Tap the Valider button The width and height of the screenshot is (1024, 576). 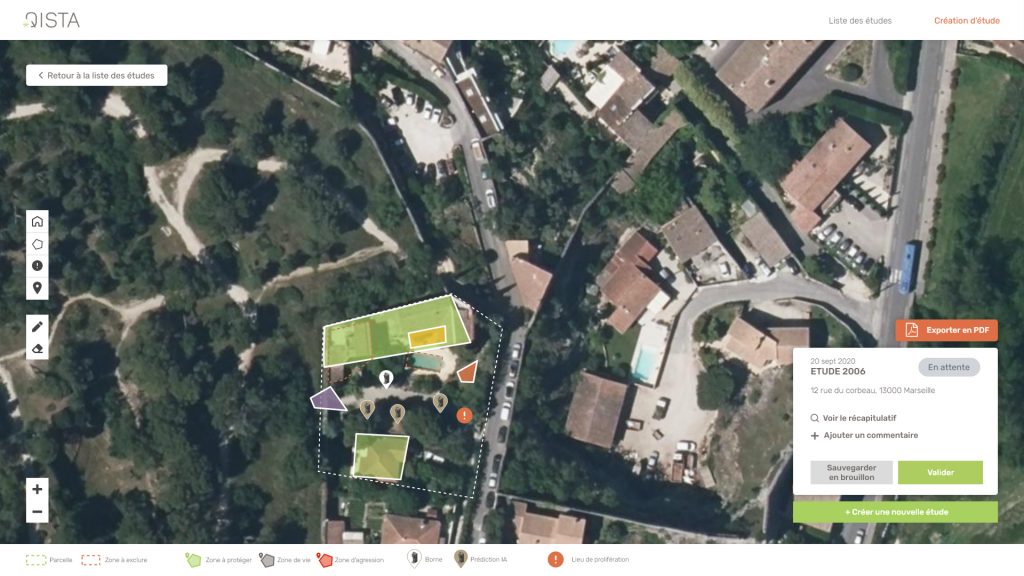click(x=940, y=473)
